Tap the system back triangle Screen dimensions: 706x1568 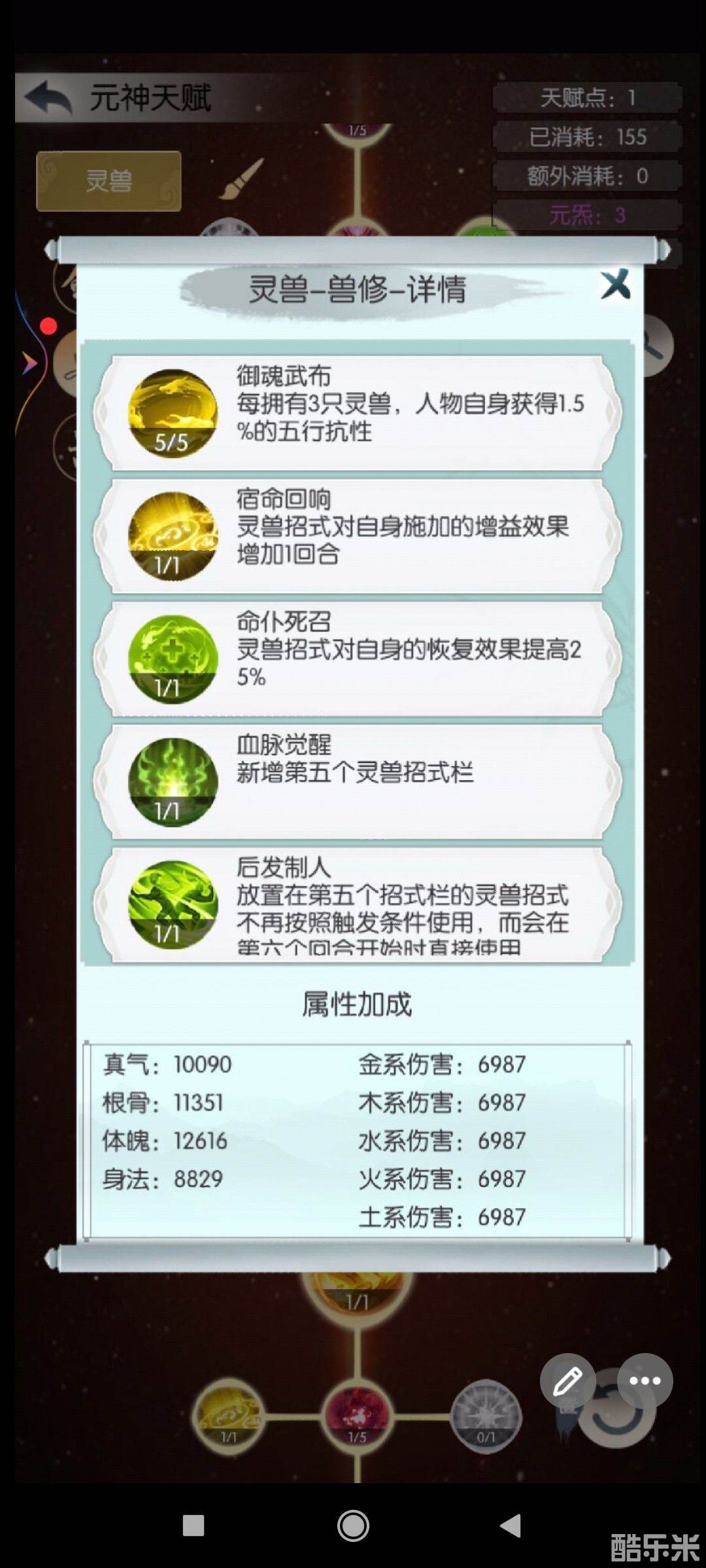click(511, 1526)
